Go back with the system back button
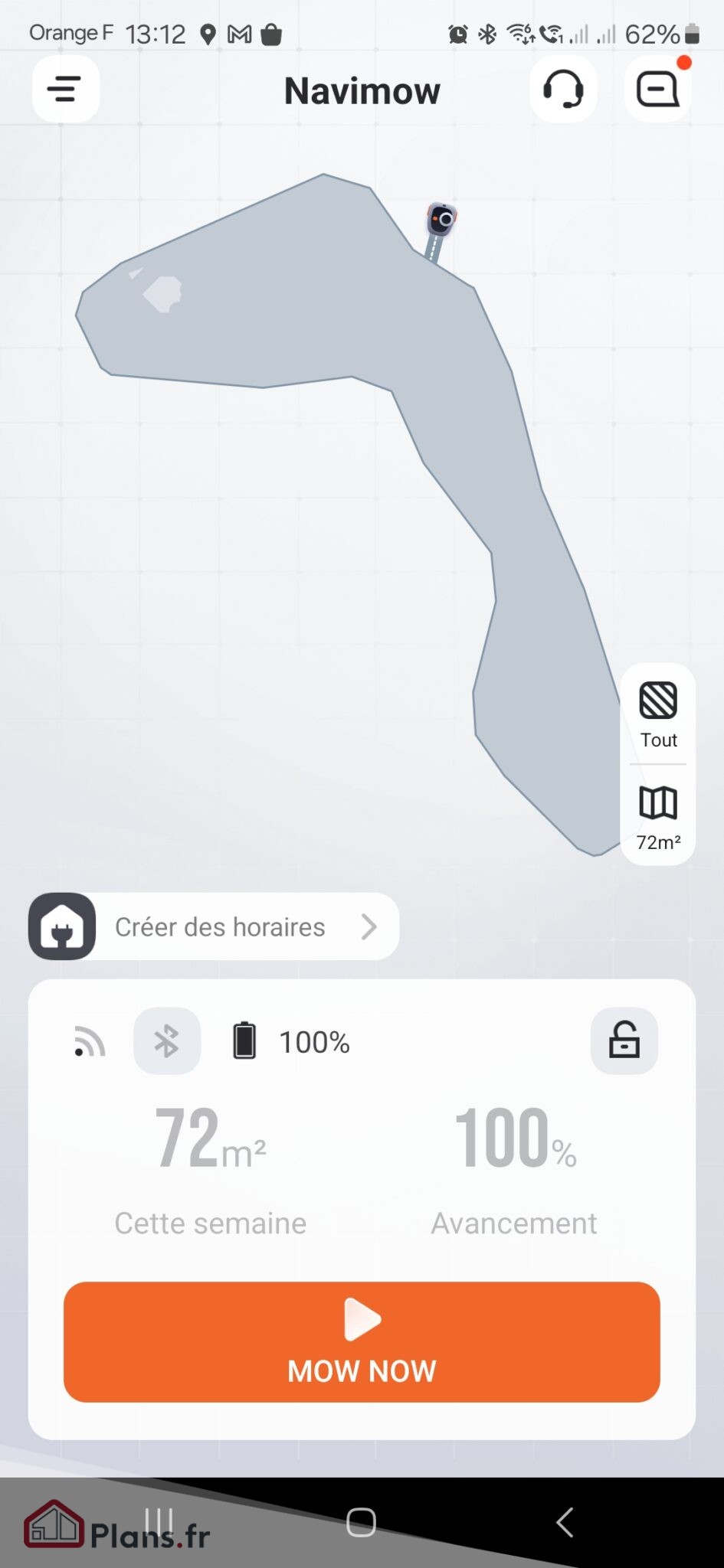The height and width of the screenshot is (1568, 724). pyautogui.click(x=565, y=1522)
